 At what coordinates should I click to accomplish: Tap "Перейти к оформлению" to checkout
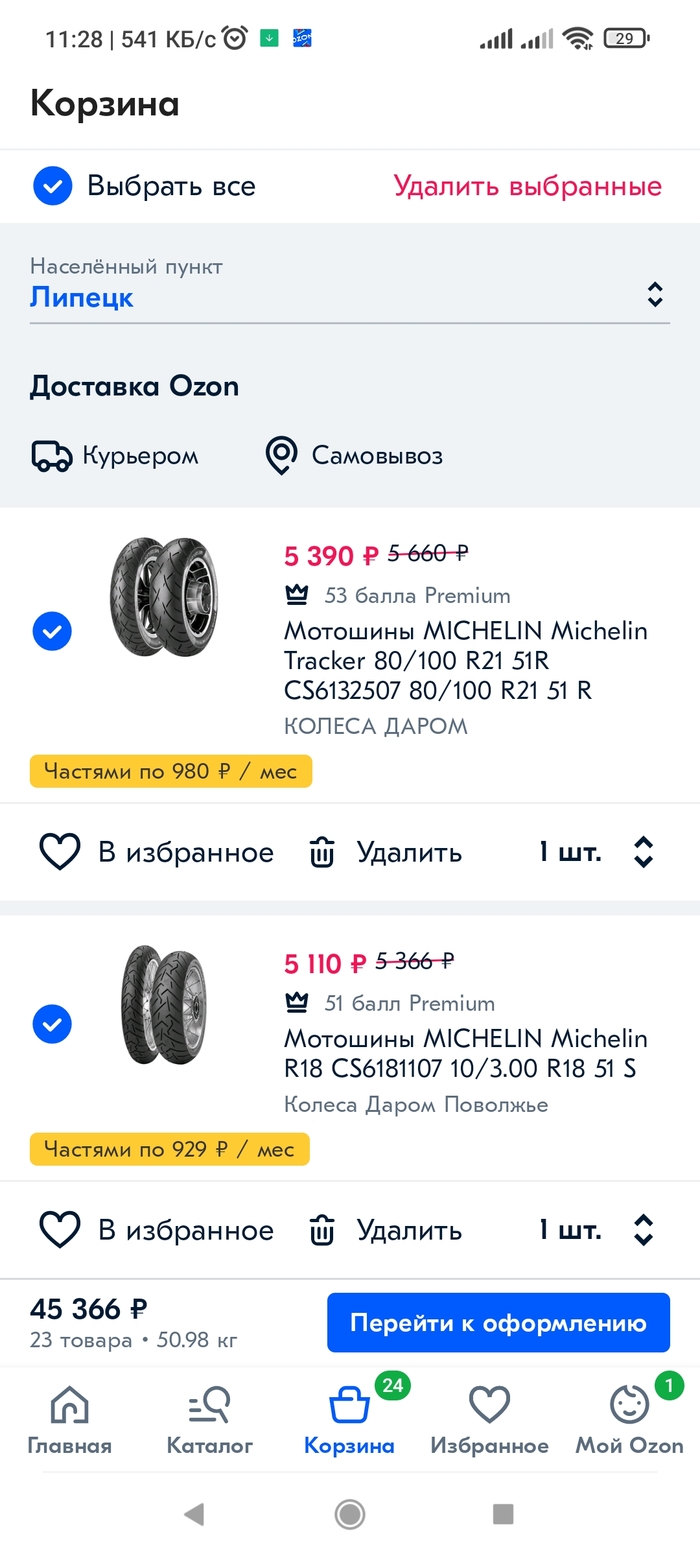498,1323
